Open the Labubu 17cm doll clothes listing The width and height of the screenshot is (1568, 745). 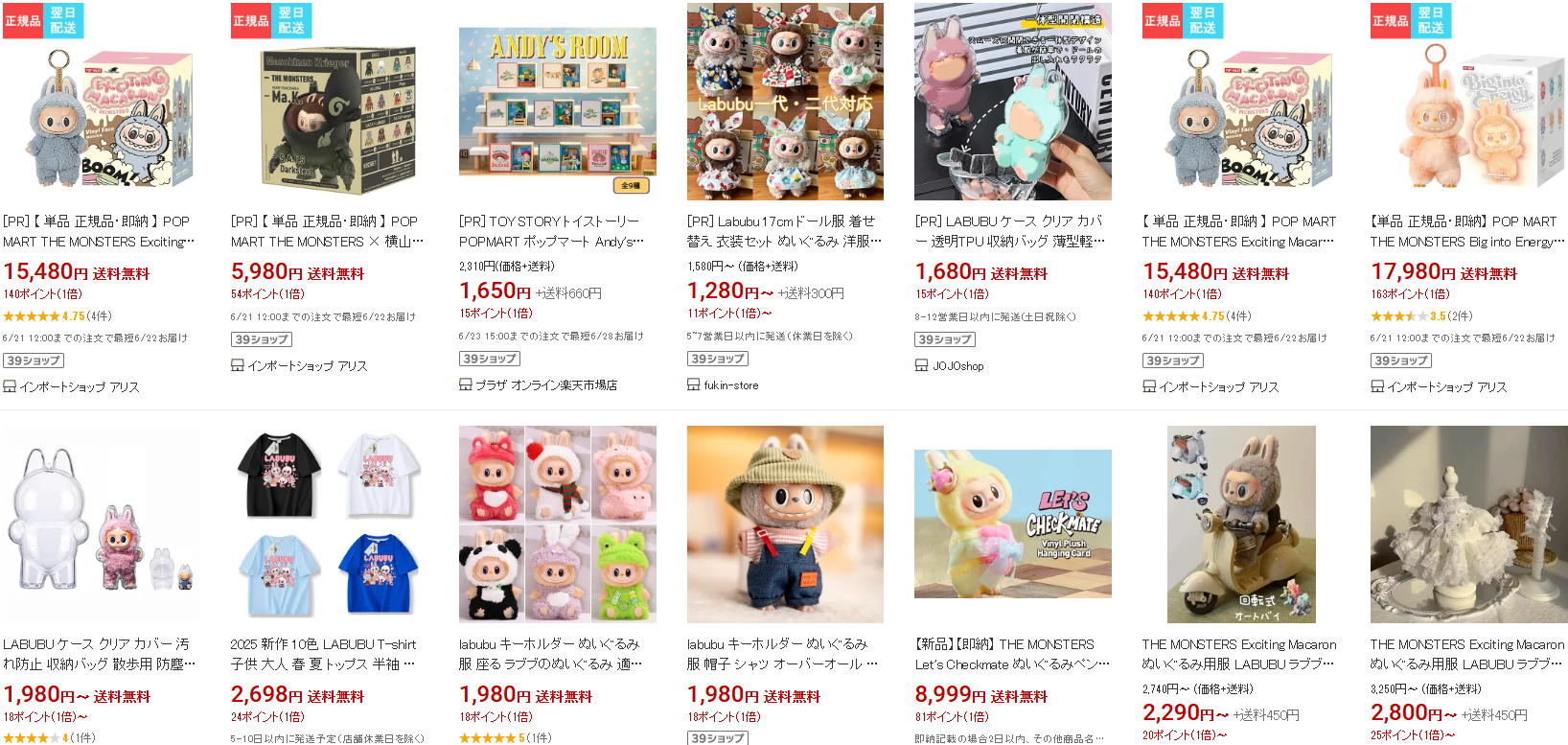click(x=782, y=231)
